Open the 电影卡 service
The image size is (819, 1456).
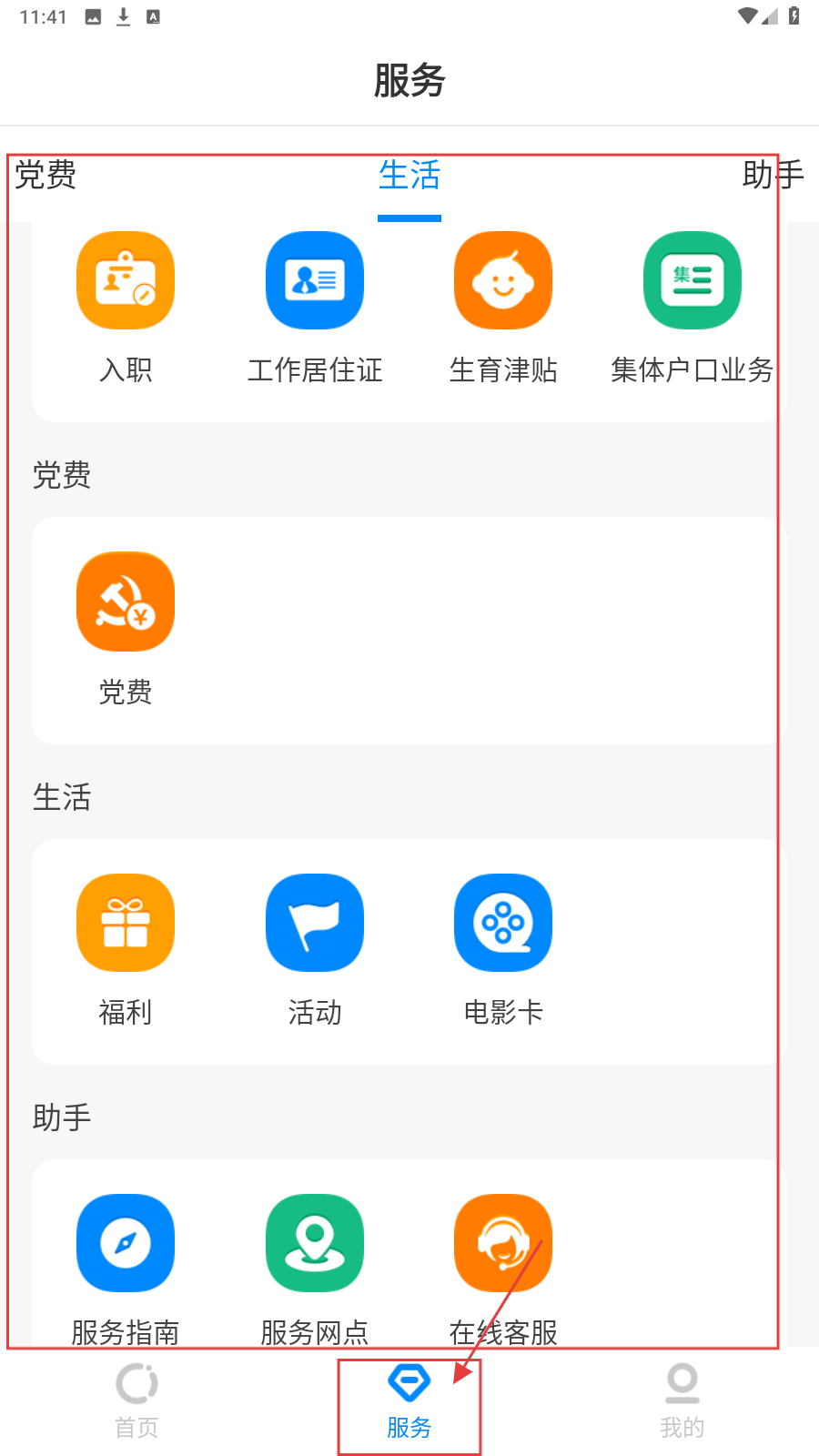click(x=503, y=923)
